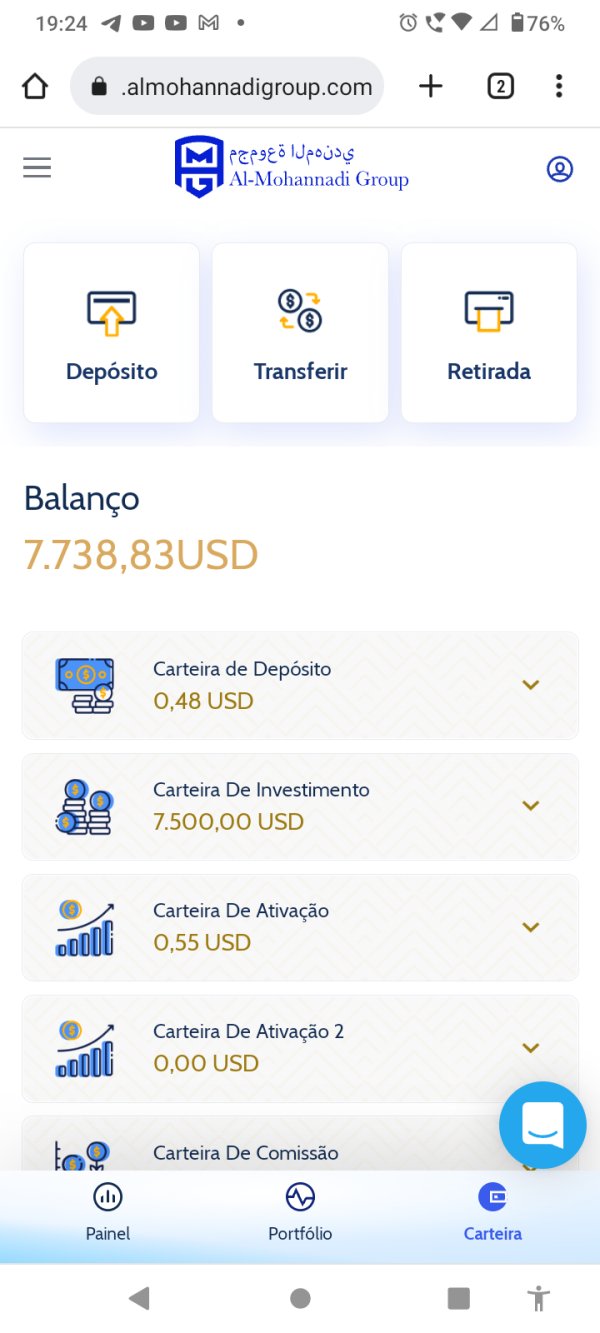600x1333 pixels.
Task: Open the Depósito card
Action: click(111, 333)
